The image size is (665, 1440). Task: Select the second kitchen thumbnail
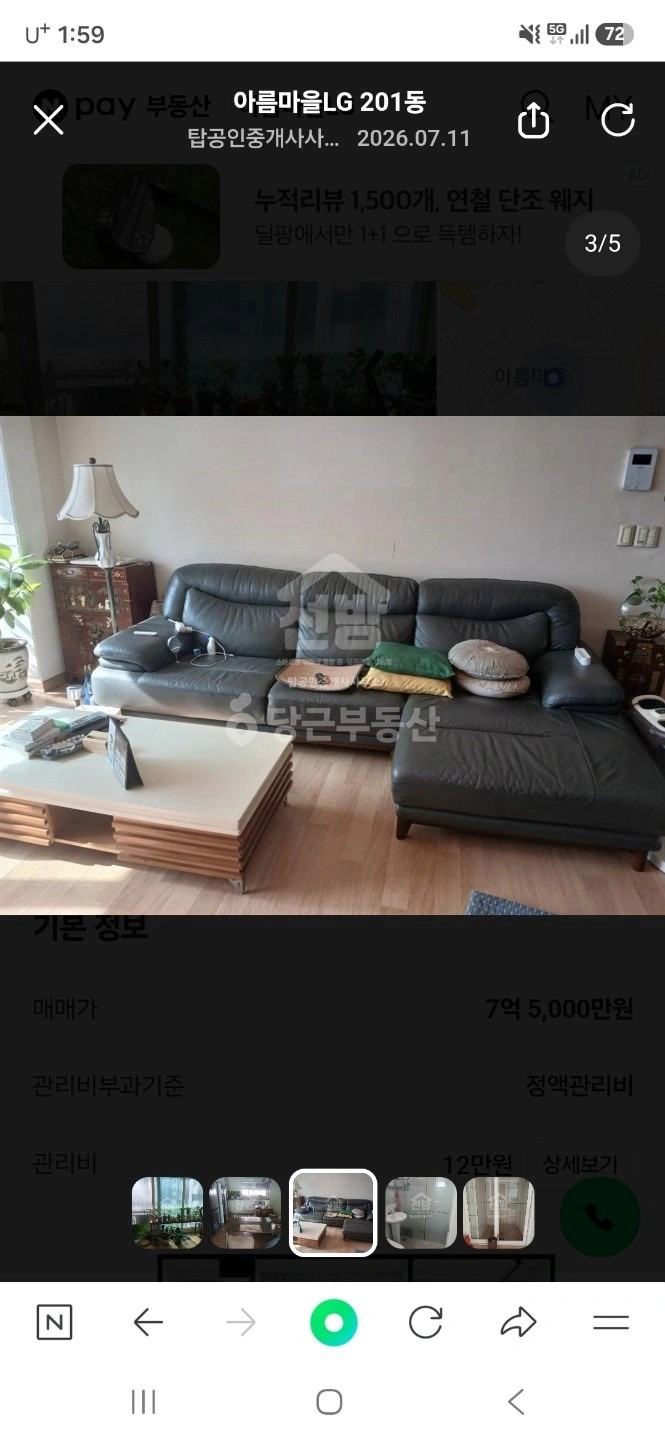click(245, 1213)
